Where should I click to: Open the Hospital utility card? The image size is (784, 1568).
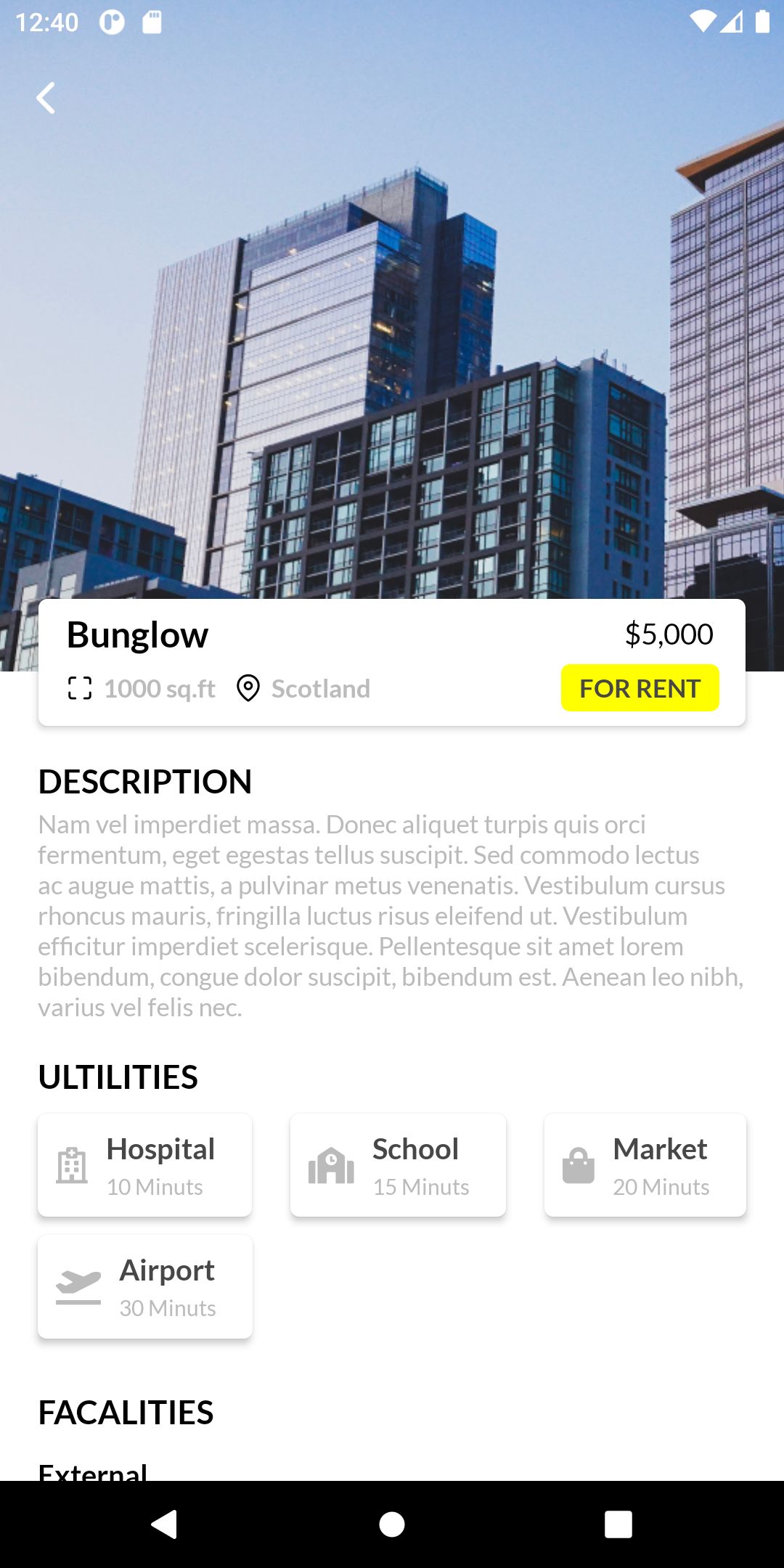145,1165
